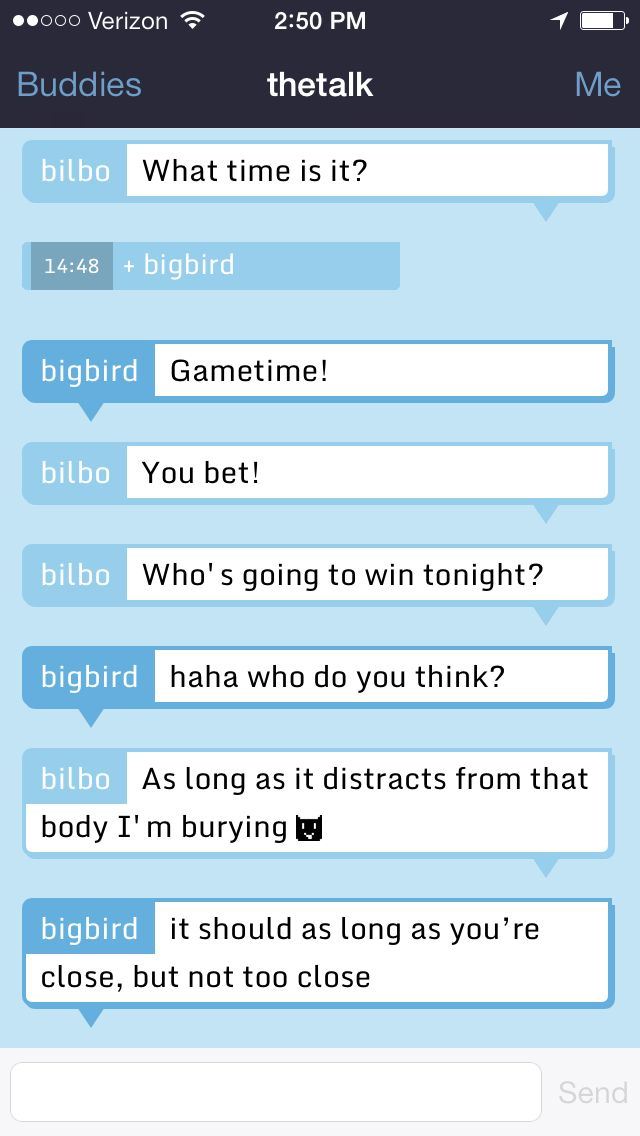Tap the Send button

pos(592,1092)
